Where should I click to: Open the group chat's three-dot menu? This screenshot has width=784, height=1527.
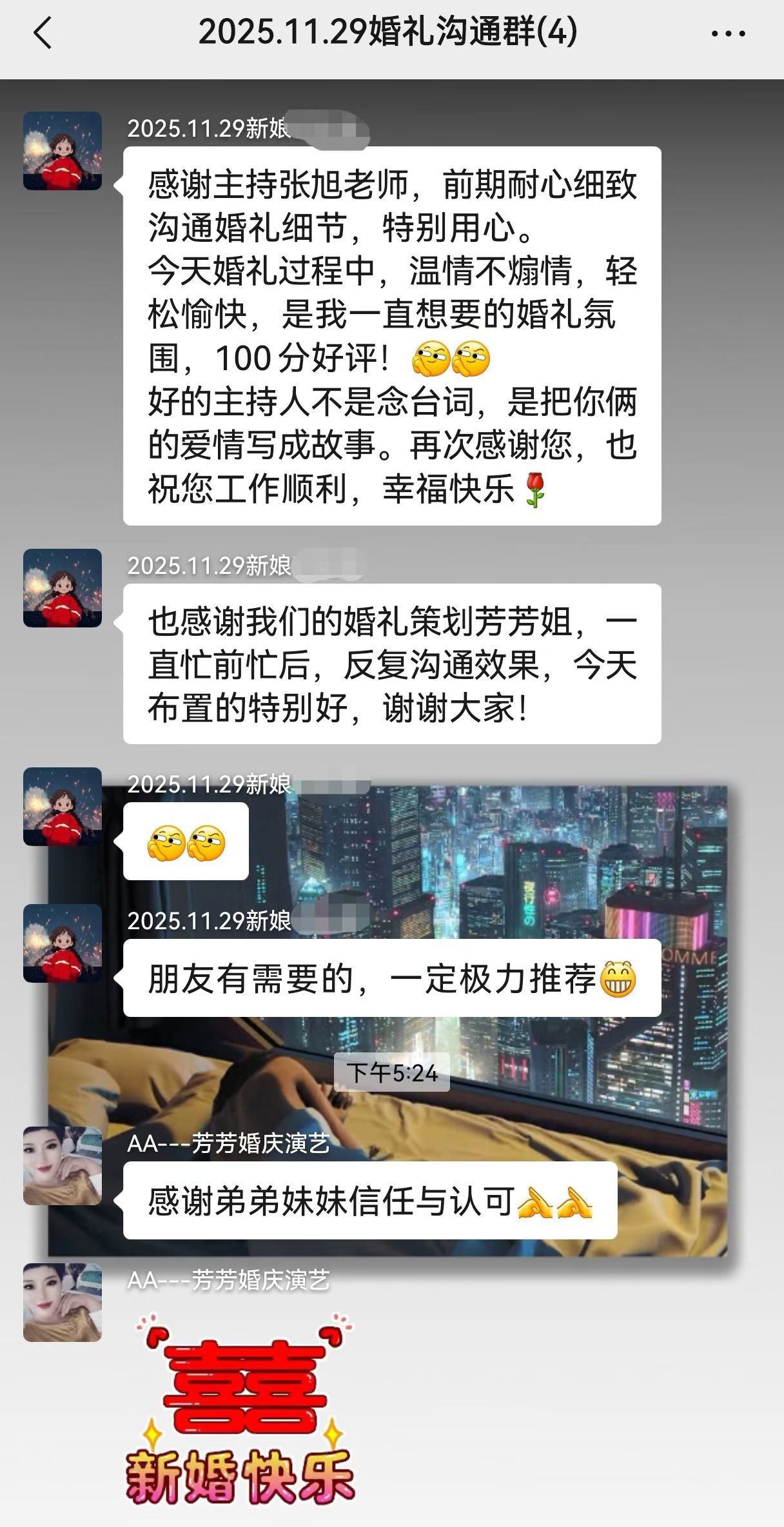pos(729,34)
